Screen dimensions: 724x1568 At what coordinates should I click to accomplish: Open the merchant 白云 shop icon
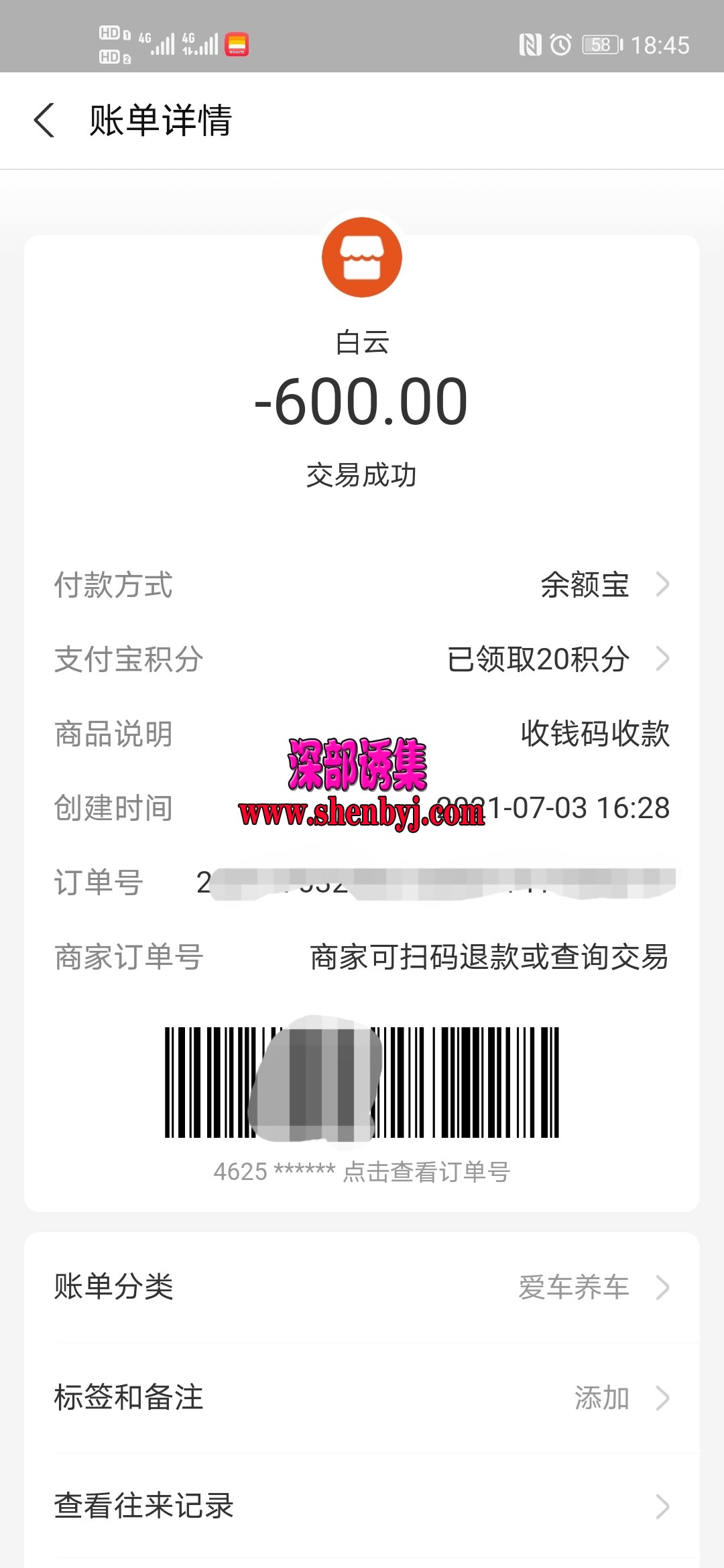click(x=362, y=257)
